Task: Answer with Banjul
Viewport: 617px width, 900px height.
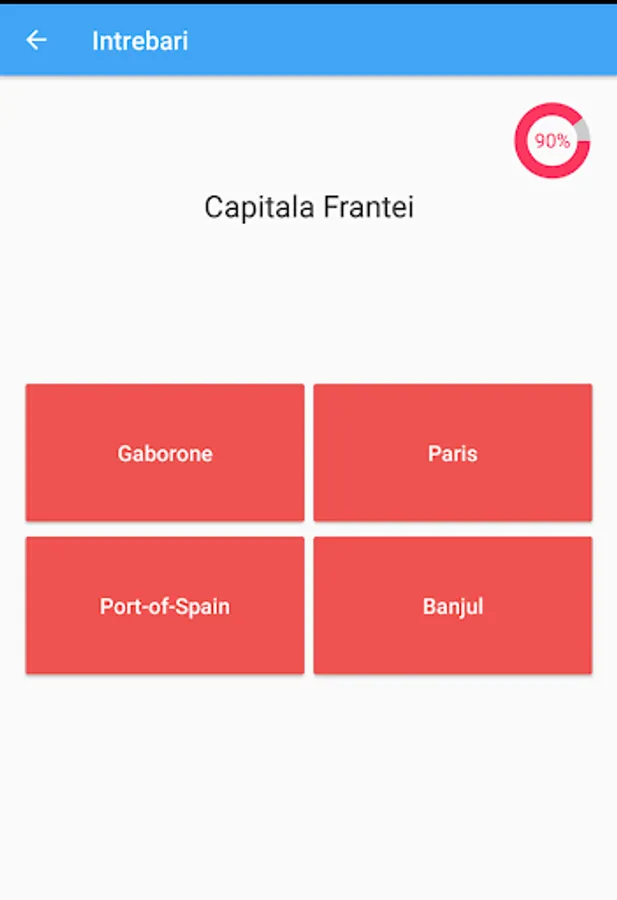Action: (x=453, y=606)
